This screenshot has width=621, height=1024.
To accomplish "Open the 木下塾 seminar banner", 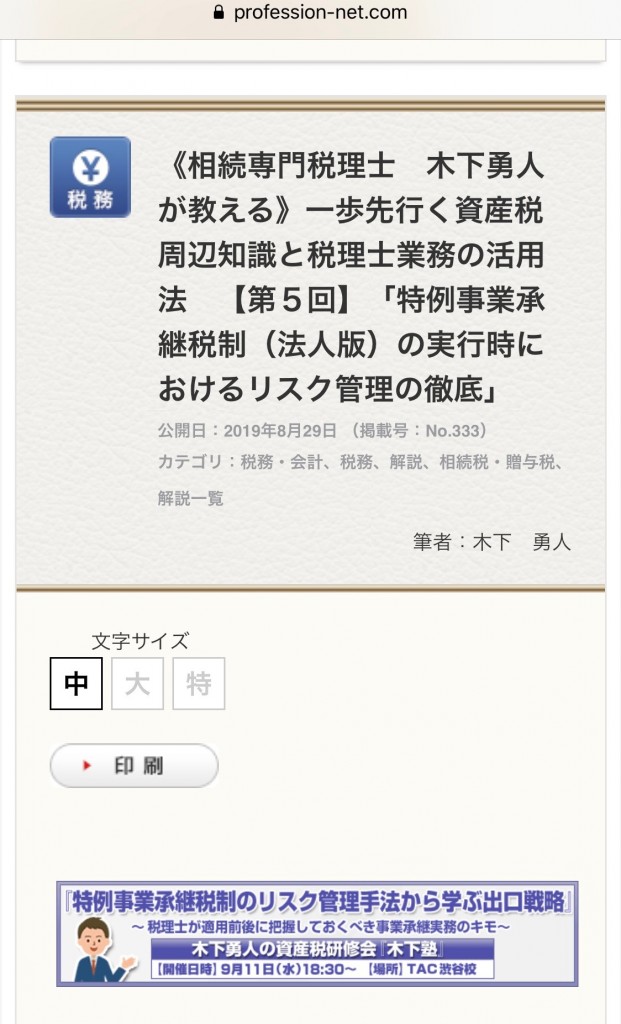I will (317, 933).
